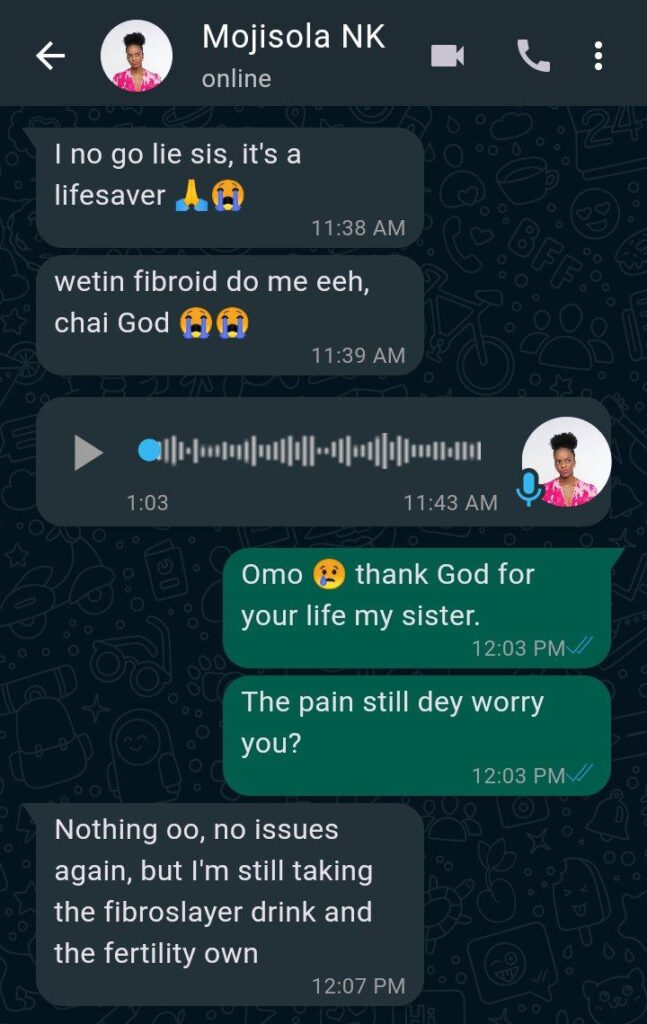Open Mojisola NK contact info
Screen dimensions: 647x1024
click(x=292, y=54)
